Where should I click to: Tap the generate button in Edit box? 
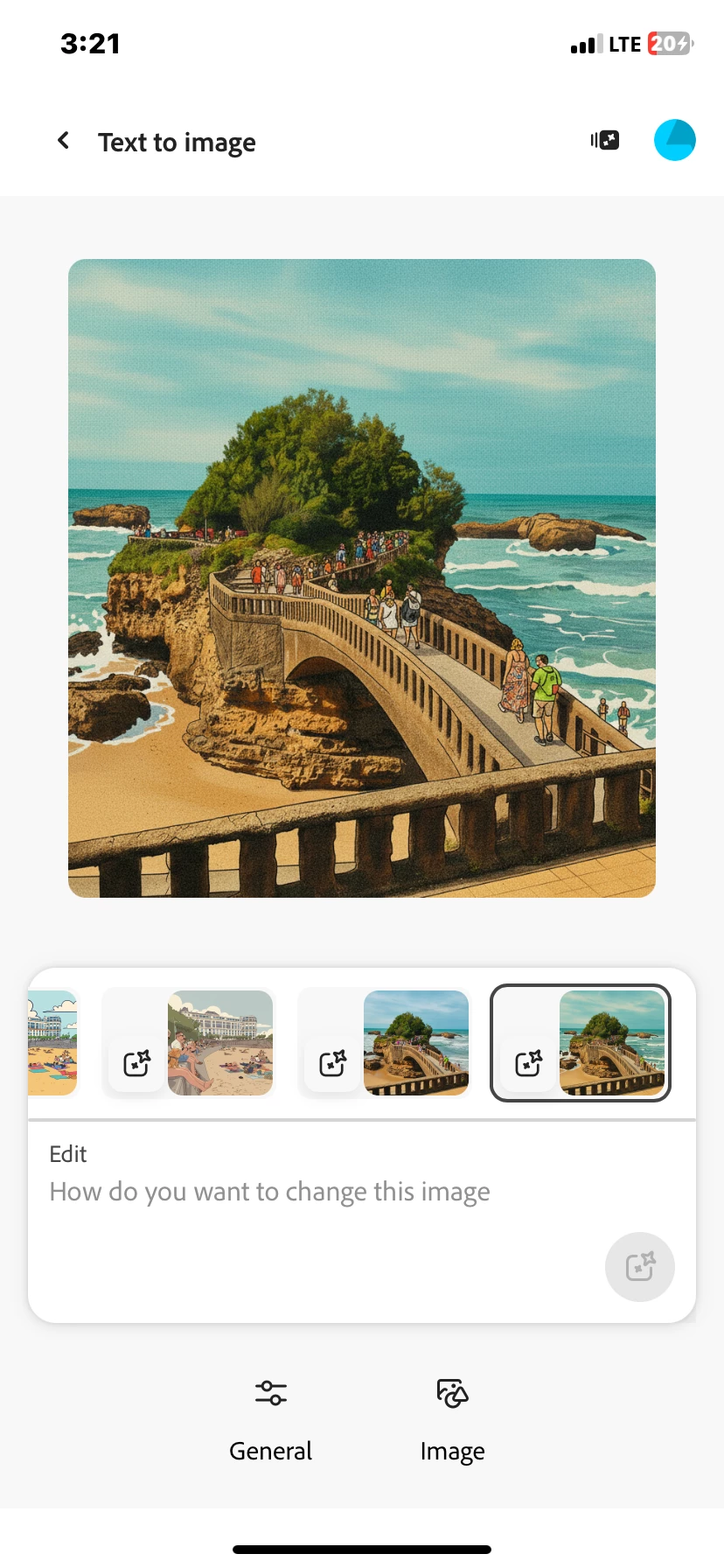[x=639, y=1266]
